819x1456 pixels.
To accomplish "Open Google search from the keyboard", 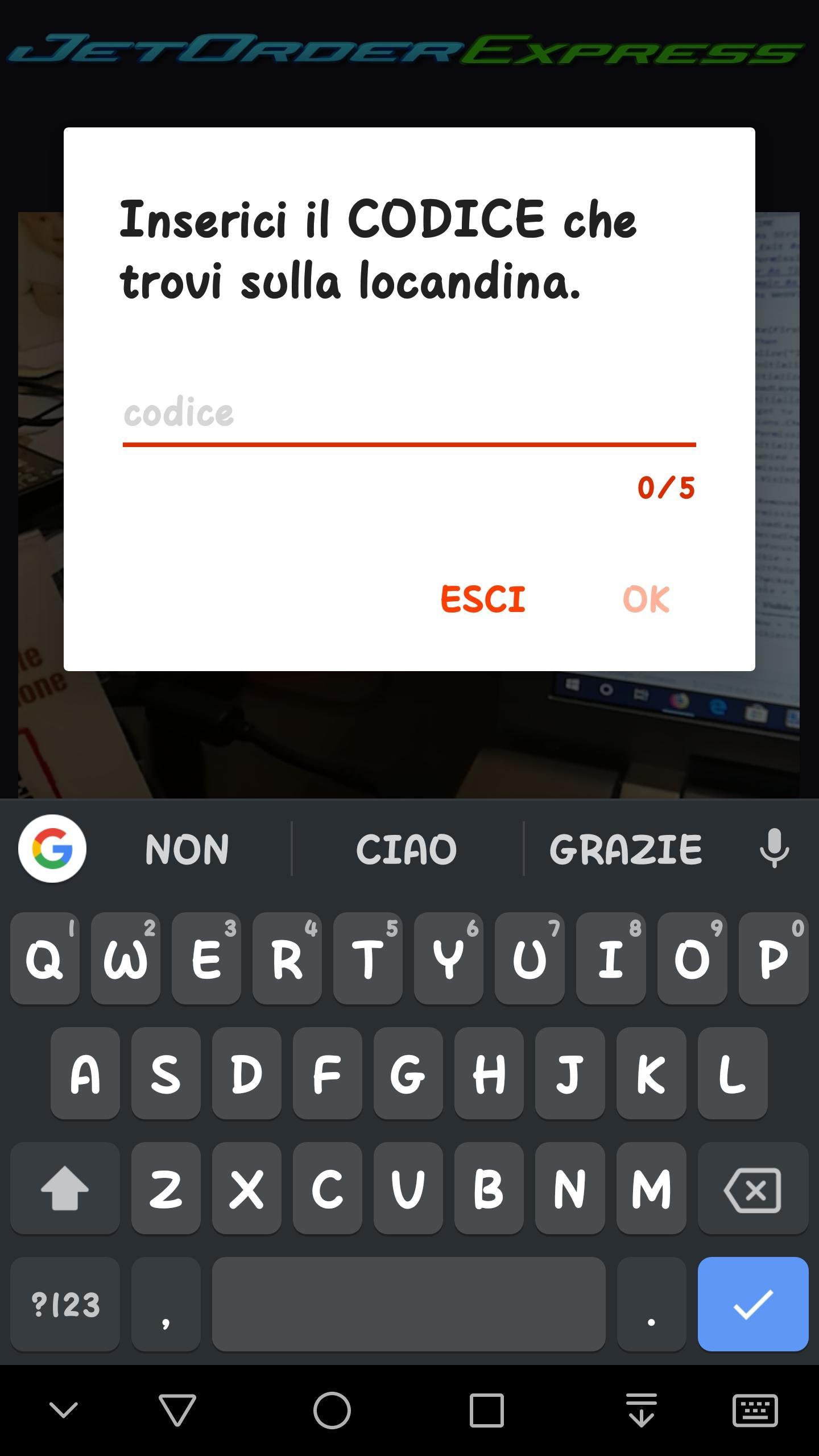I will coord(52,849).
